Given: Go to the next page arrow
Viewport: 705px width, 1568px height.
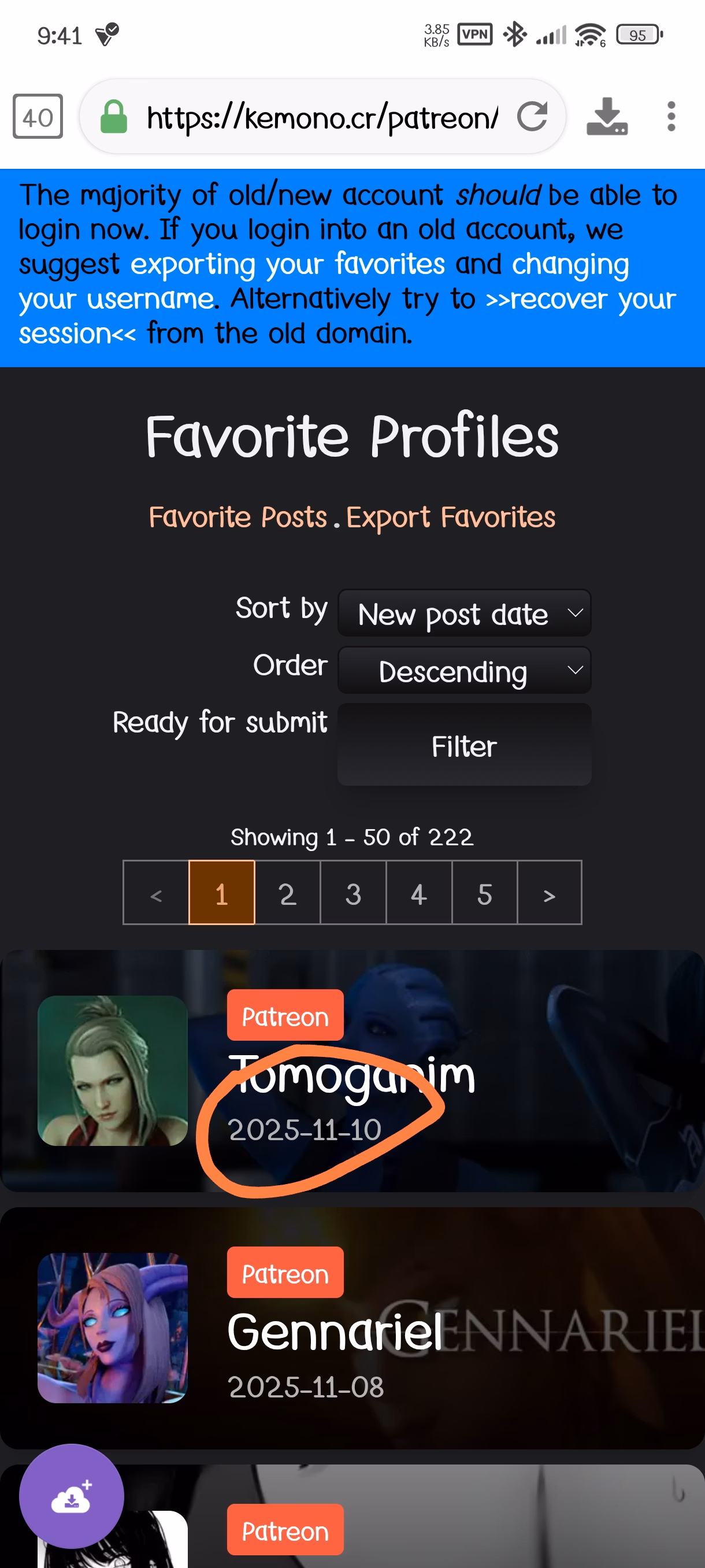Looking at the screenshot, I should coord(550,893).
